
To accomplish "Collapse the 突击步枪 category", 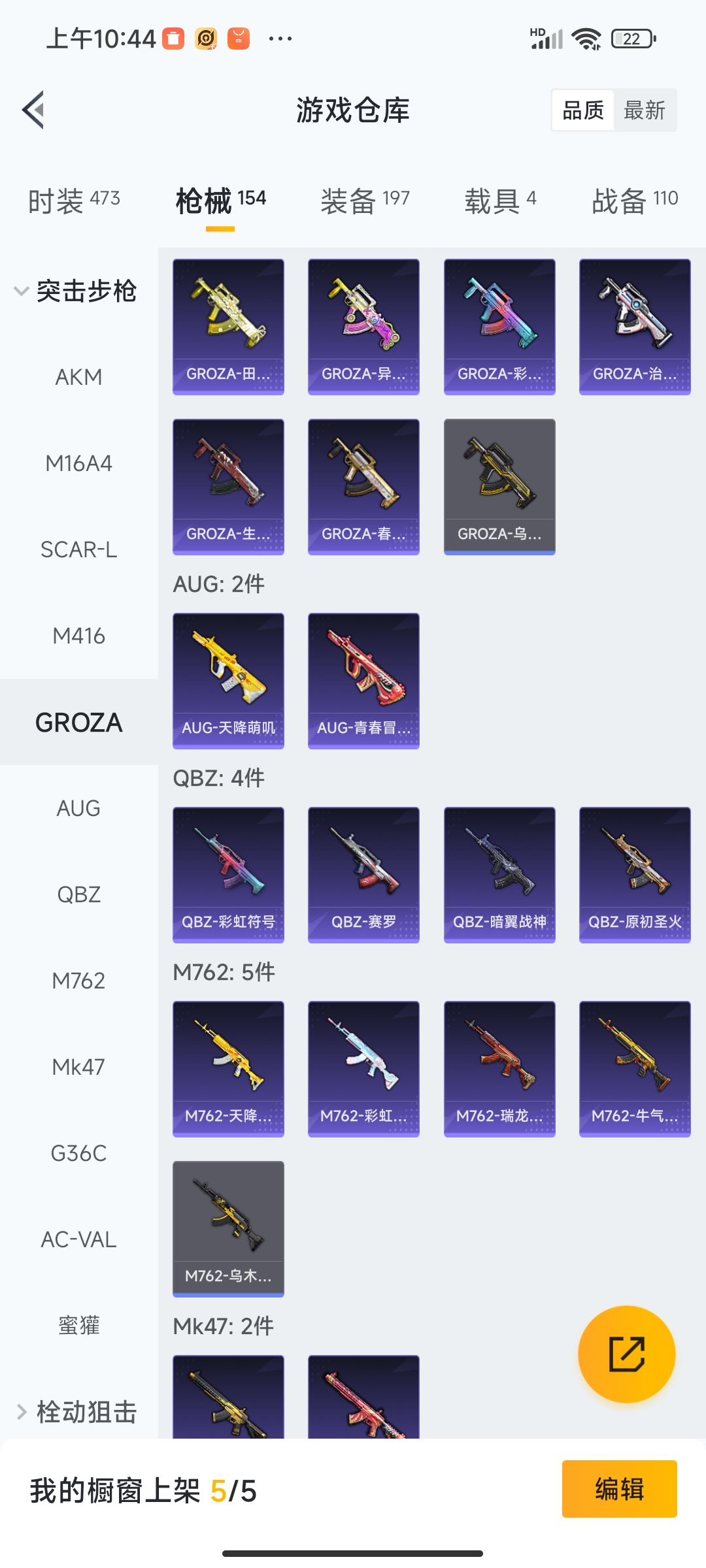I will 75,291.
